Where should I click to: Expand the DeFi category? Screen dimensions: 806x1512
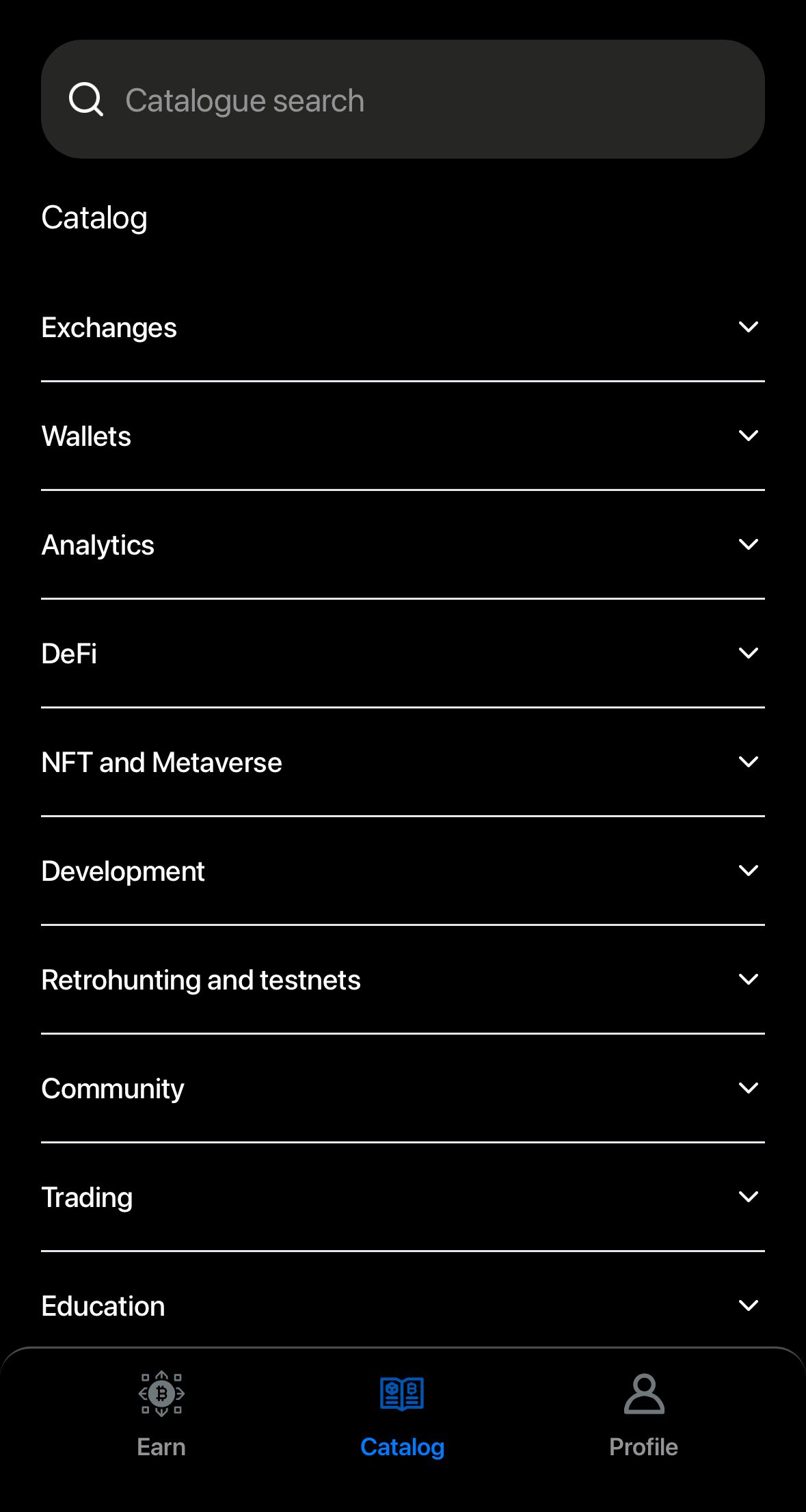pos(749,652)
